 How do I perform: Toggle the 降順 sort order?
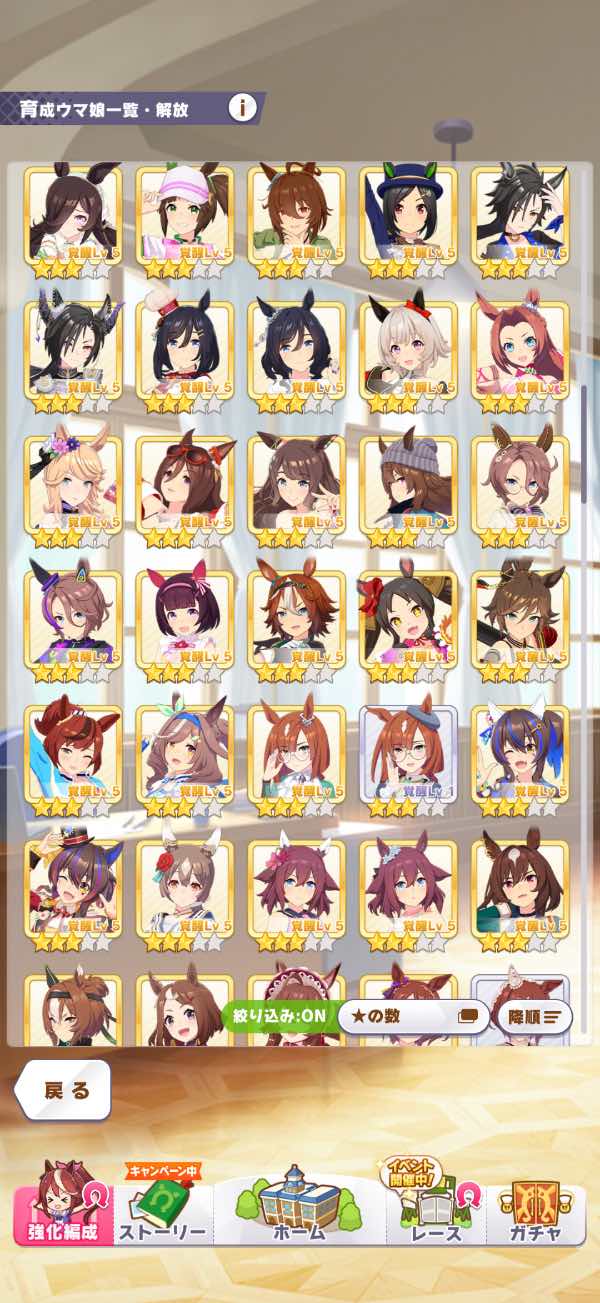(533, 1016)
